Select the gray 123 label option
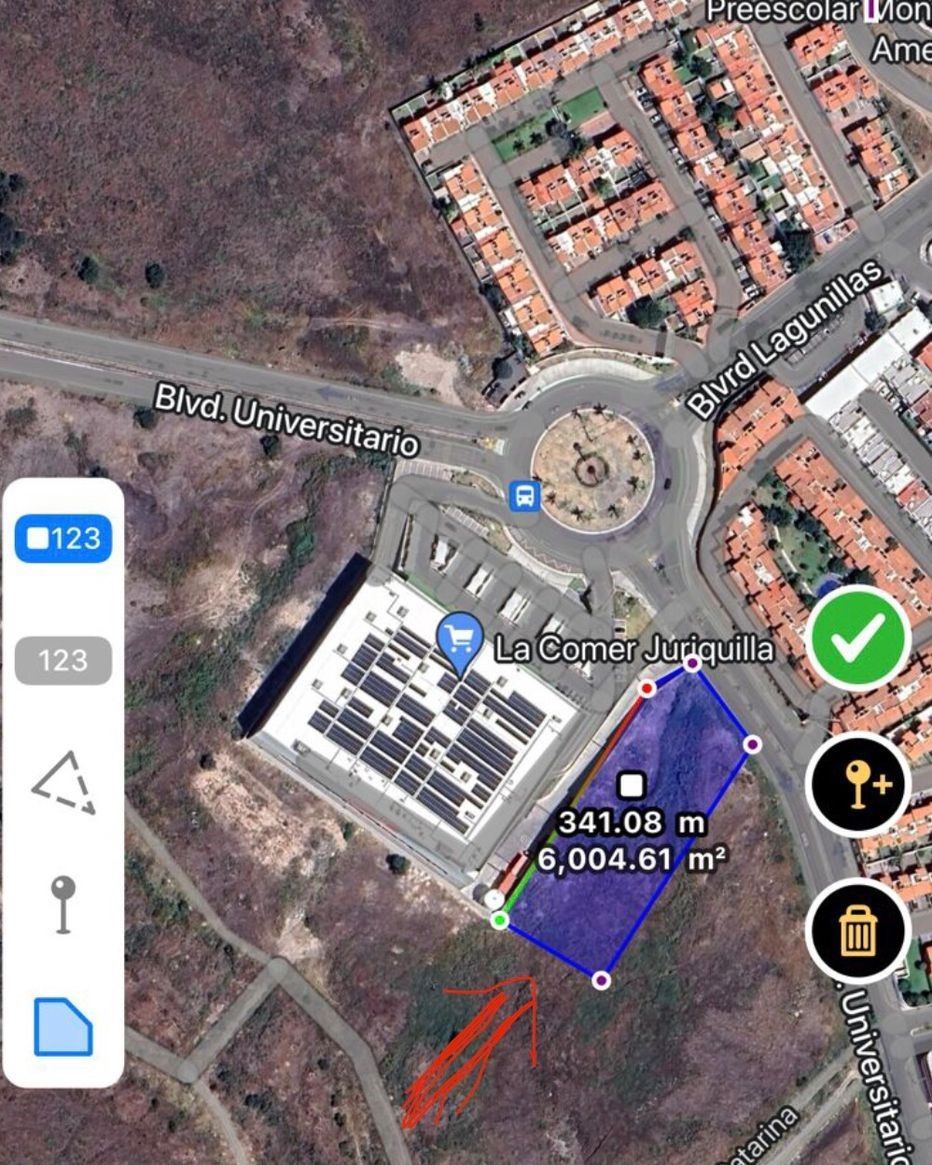 tap(63, 660)
